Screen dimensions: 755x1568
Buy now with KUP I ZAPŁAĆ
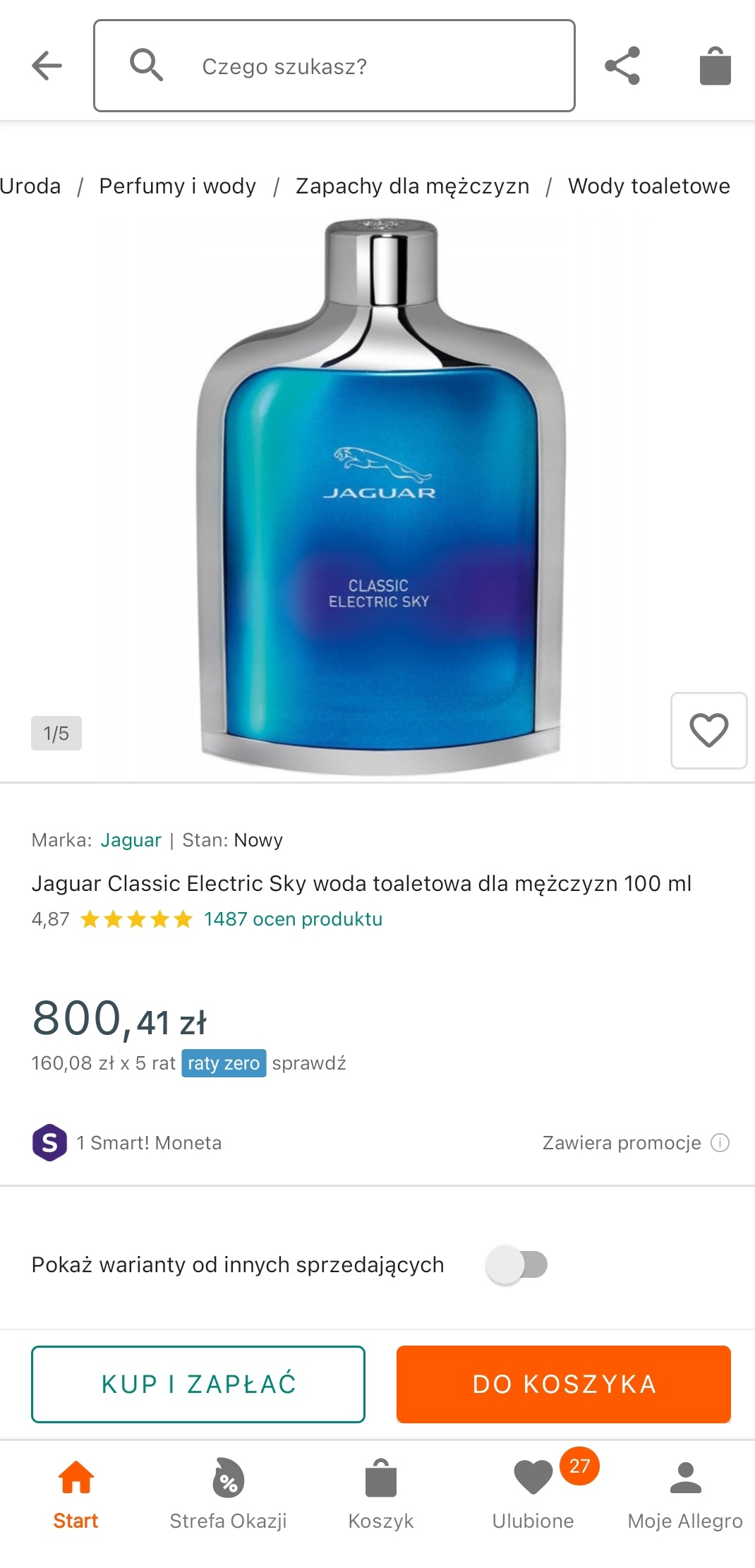click(198, 1384)
